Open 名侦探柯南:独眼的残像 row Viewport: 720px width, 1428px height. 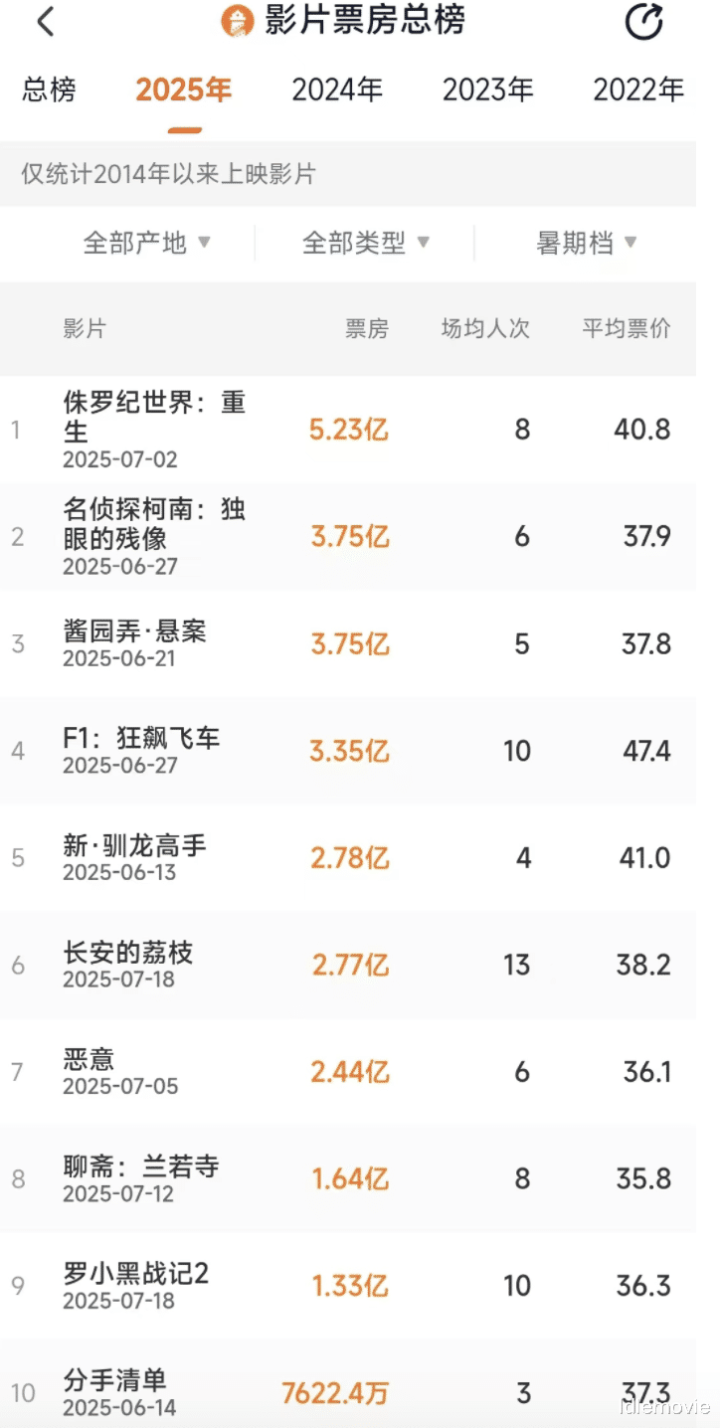[x=348, y=537]
